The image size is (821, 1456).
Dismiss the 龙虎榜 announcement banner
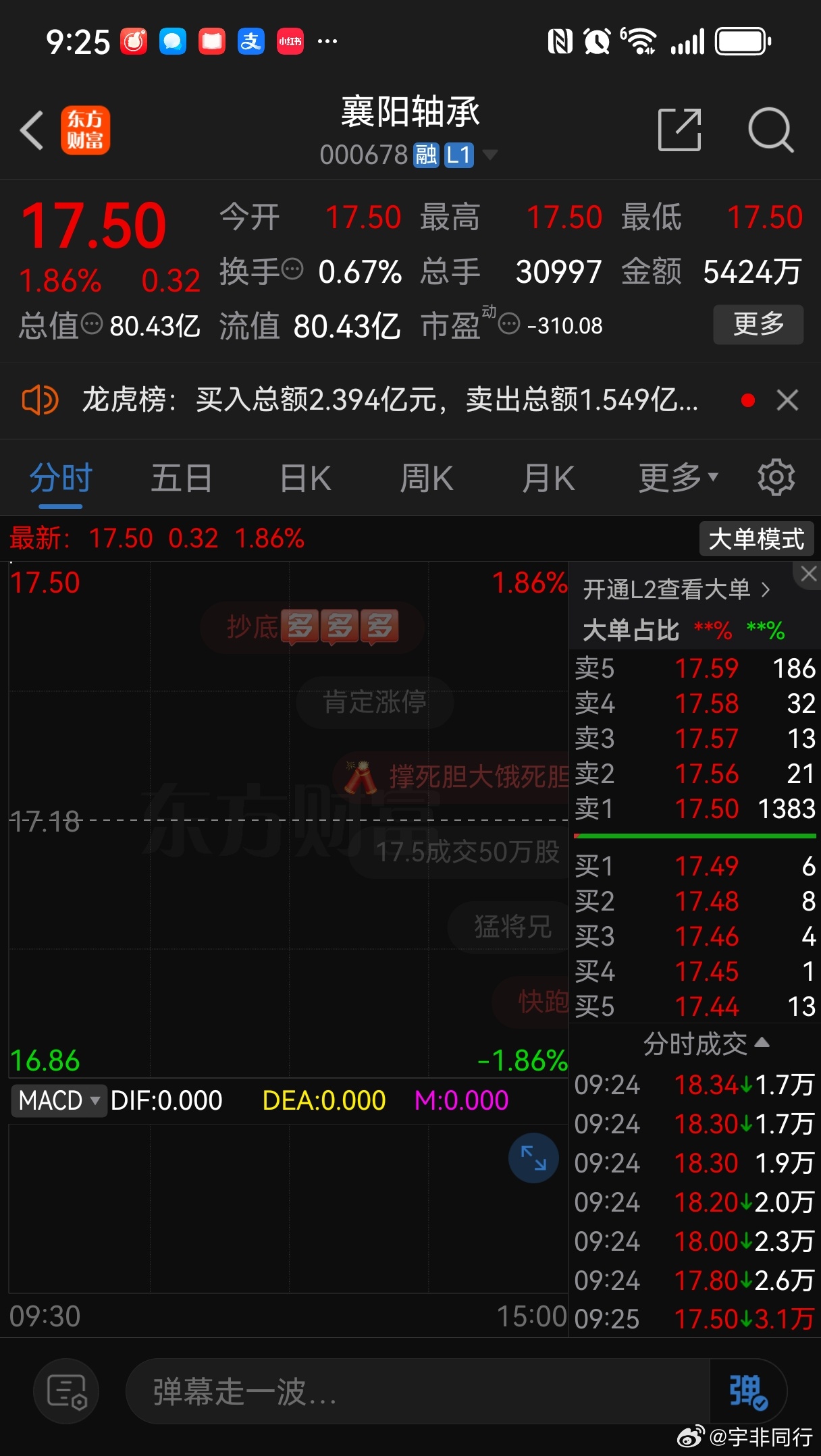click(x=787, y=400)
